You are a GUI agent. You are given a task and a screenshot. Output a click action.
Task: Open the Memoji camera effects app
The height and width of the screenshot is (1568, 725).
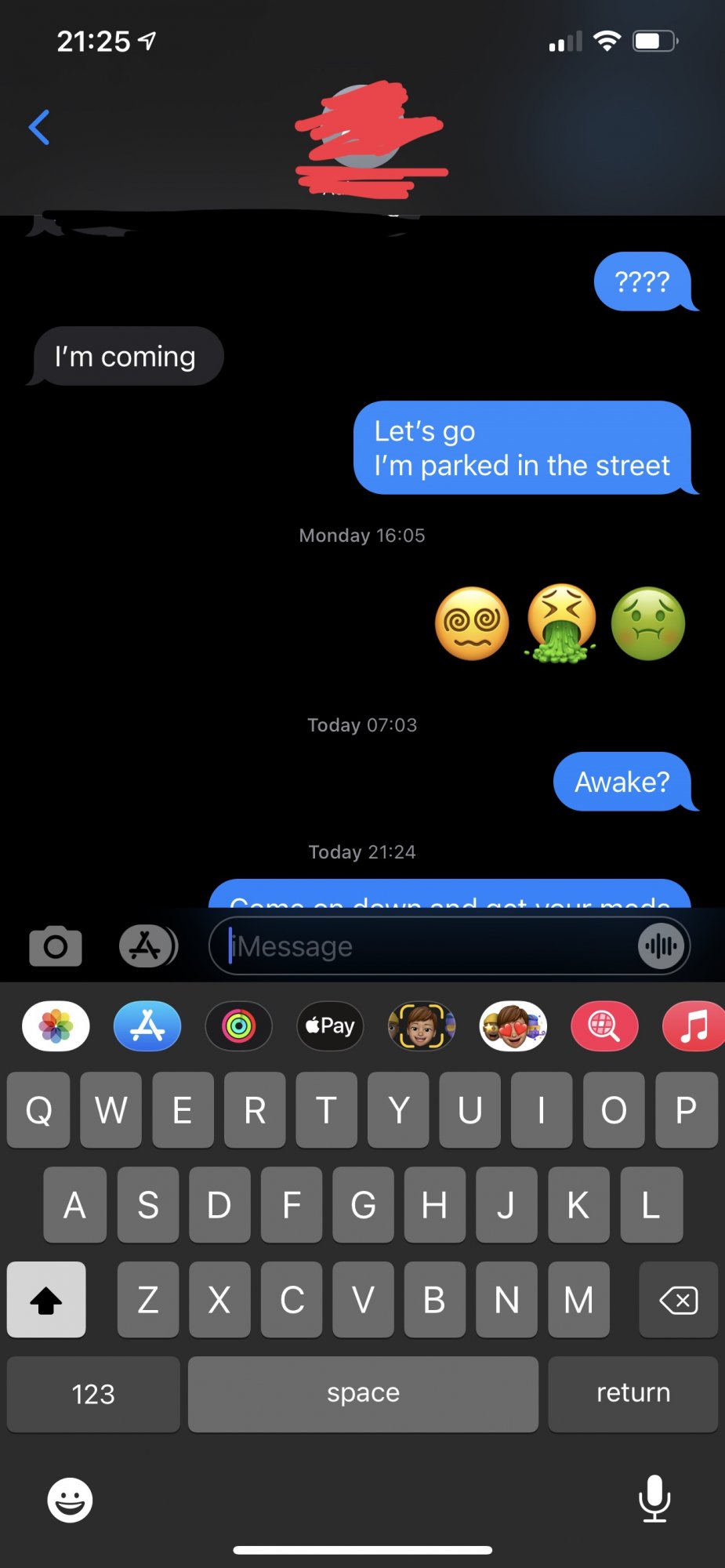422,1025
